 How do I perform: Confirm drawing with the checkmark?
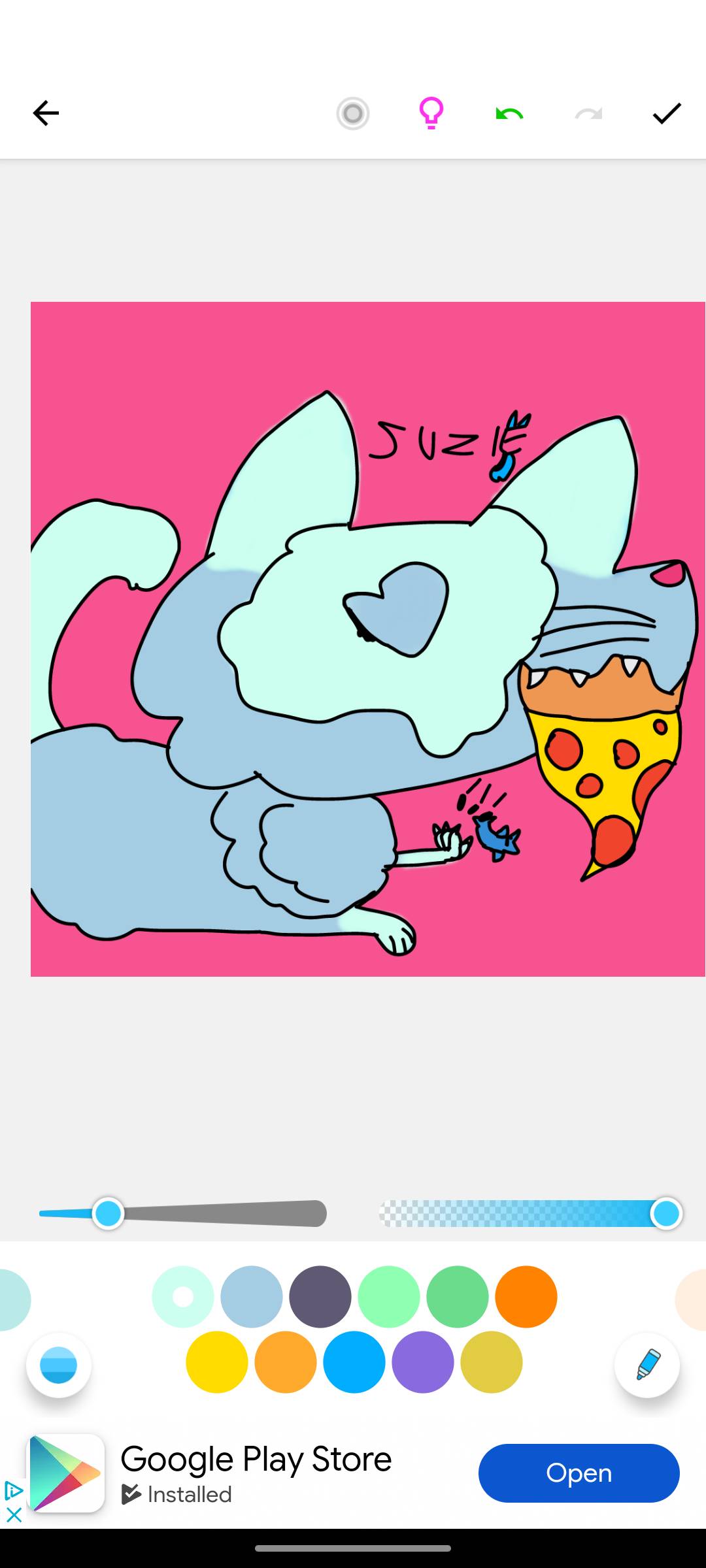[667, 114]
